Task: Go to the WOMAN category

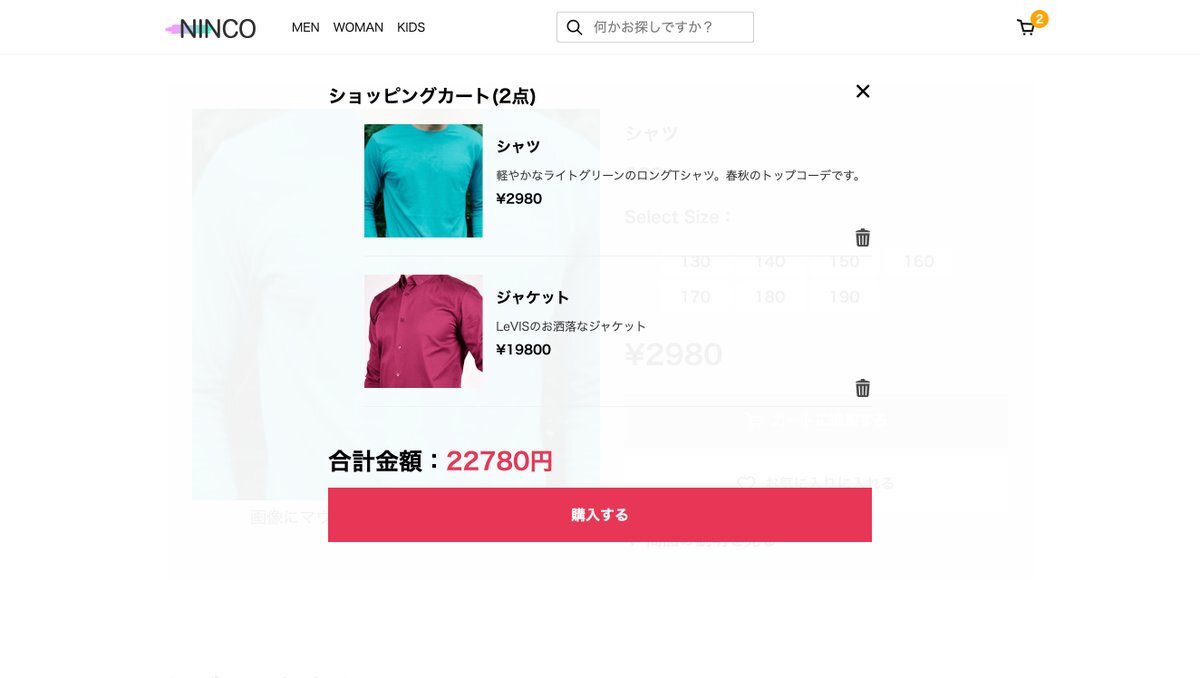Action: [x=358, y=27]
